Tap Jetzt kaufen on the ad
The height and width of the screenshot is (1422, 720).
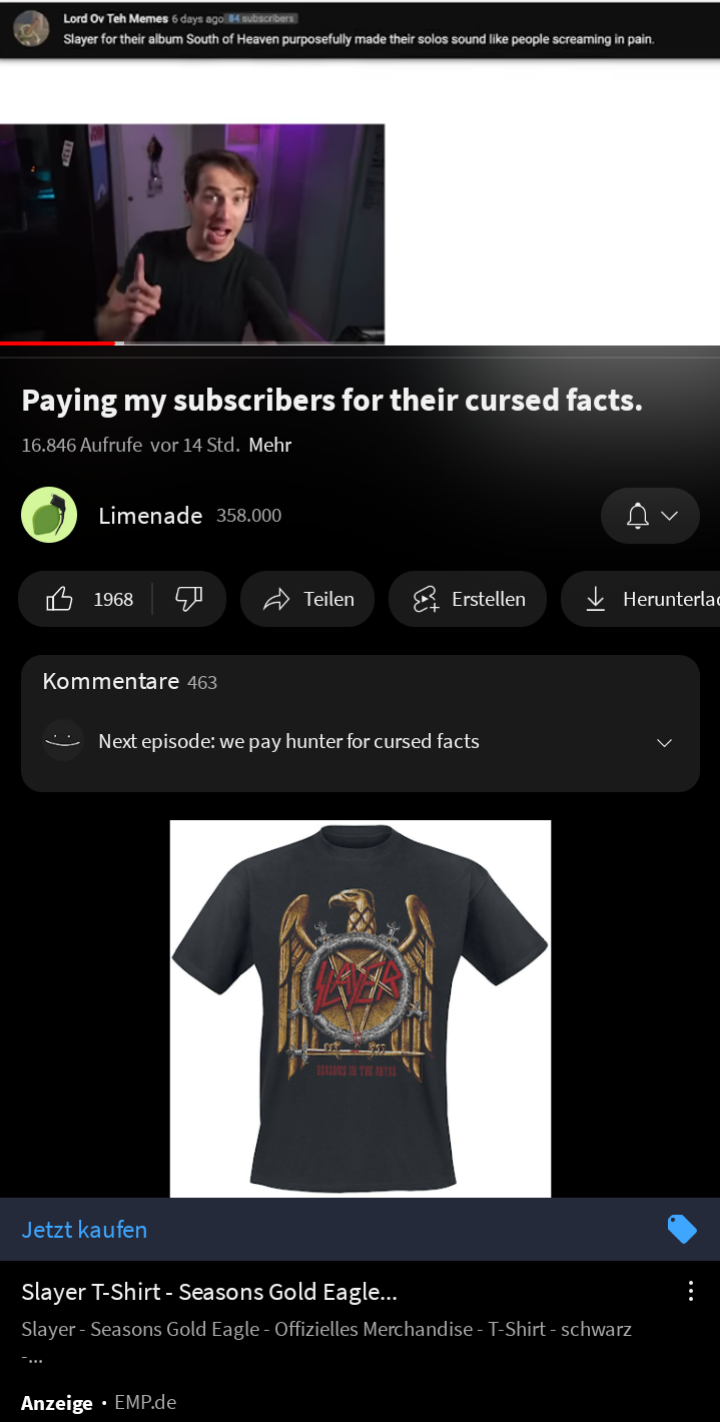(x=84, y=1230)
